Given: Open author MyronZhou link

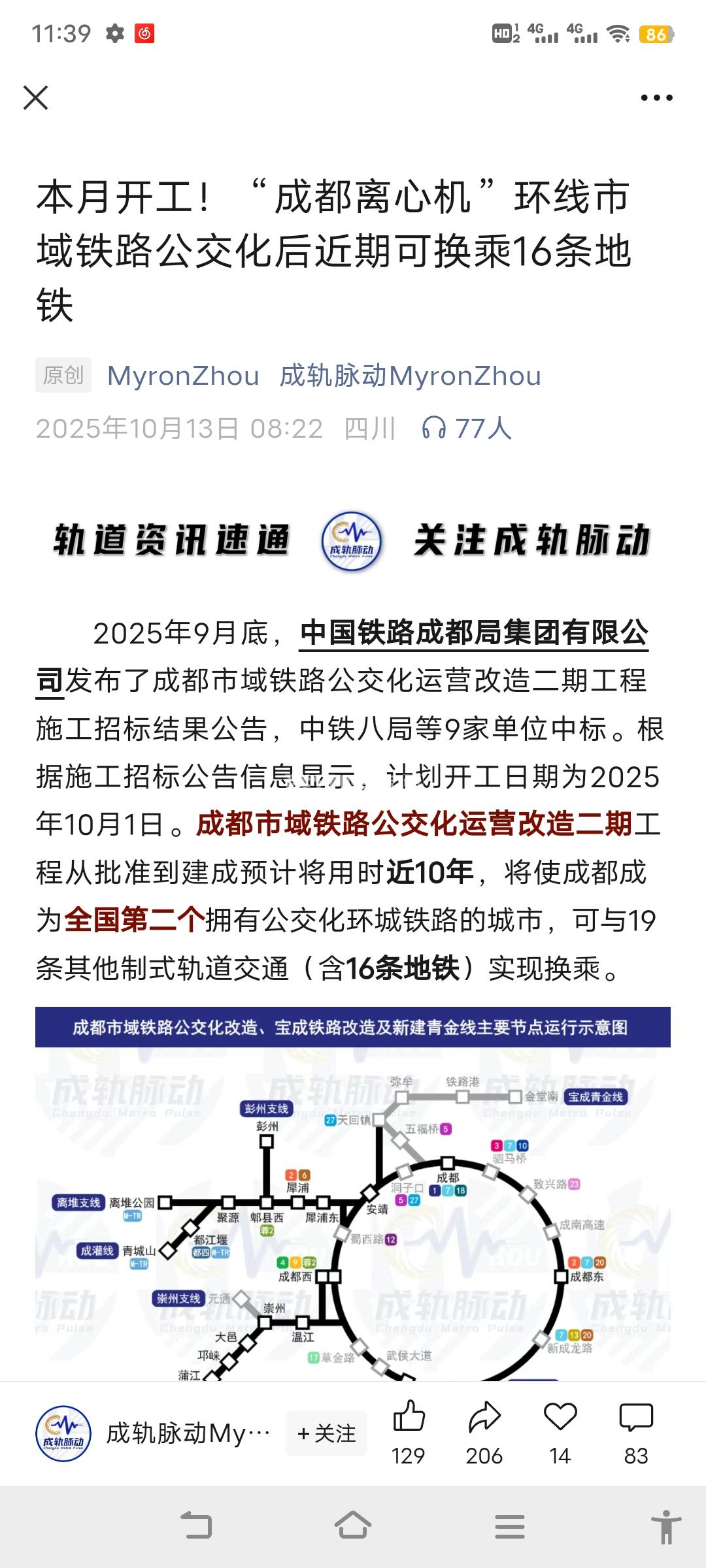Looking at the screenshot, I should (x=183, y=376).
